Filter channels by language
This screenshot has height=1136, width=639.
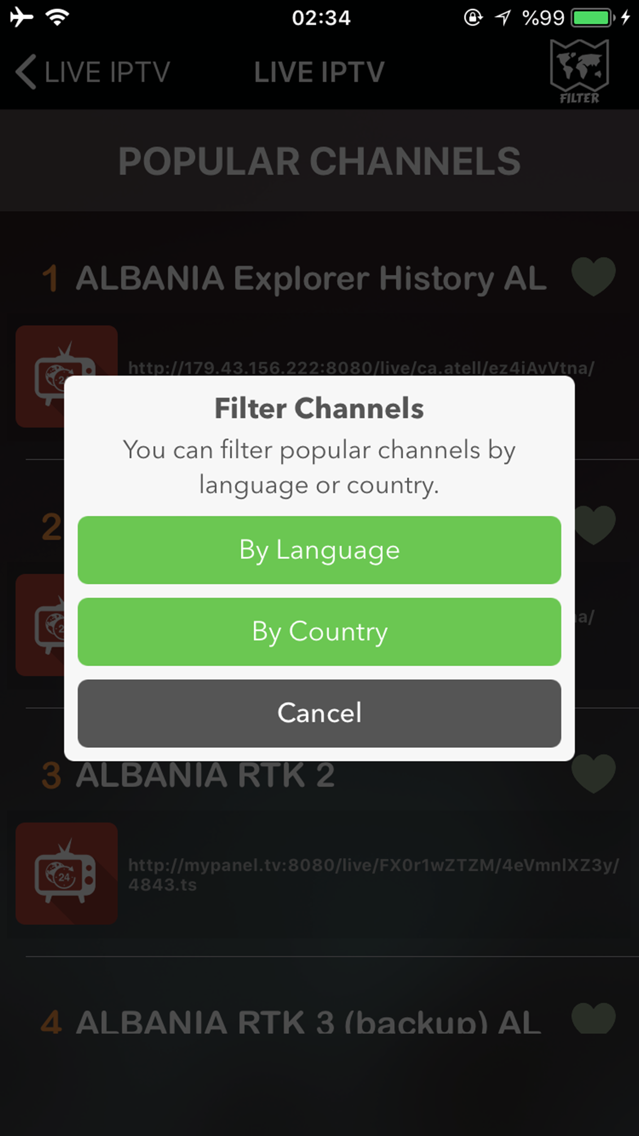319,550
